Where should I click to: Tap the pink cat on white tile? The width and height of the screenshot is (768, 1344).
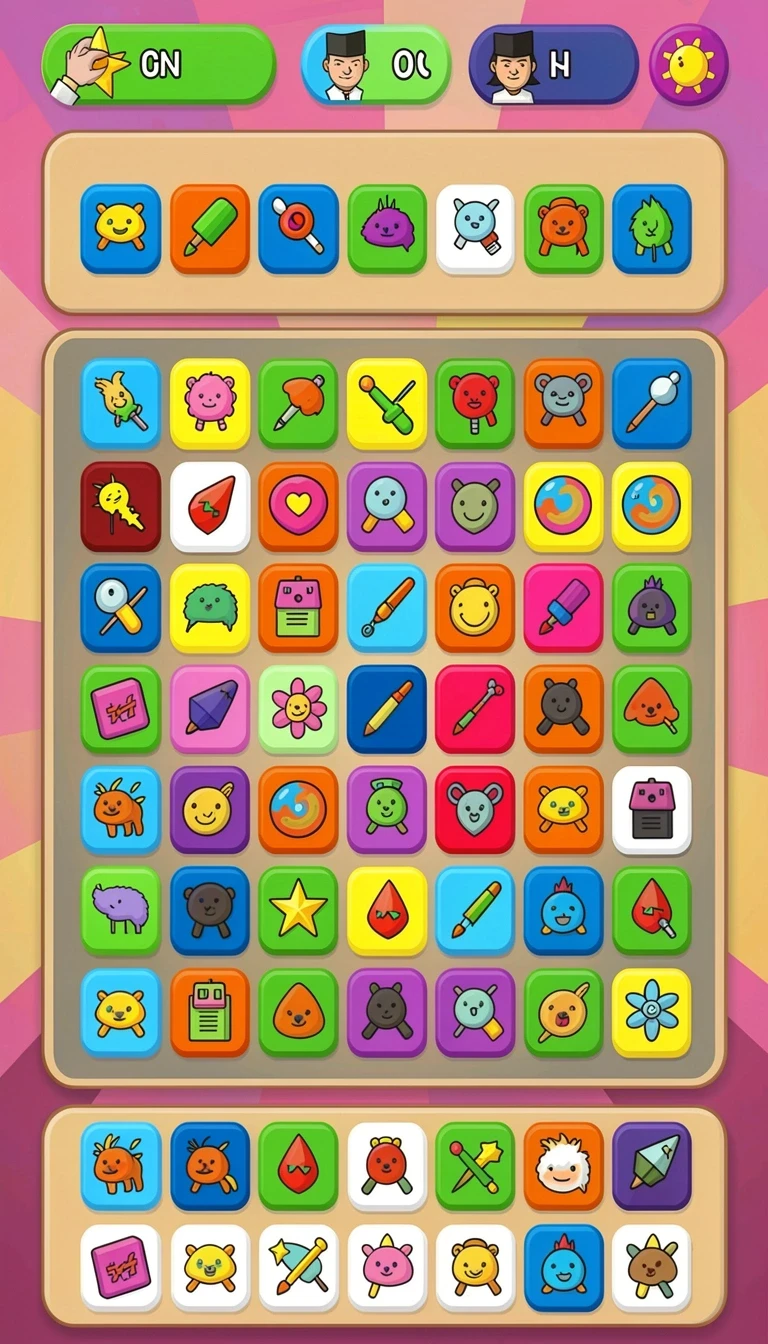tap(387, 1268)
